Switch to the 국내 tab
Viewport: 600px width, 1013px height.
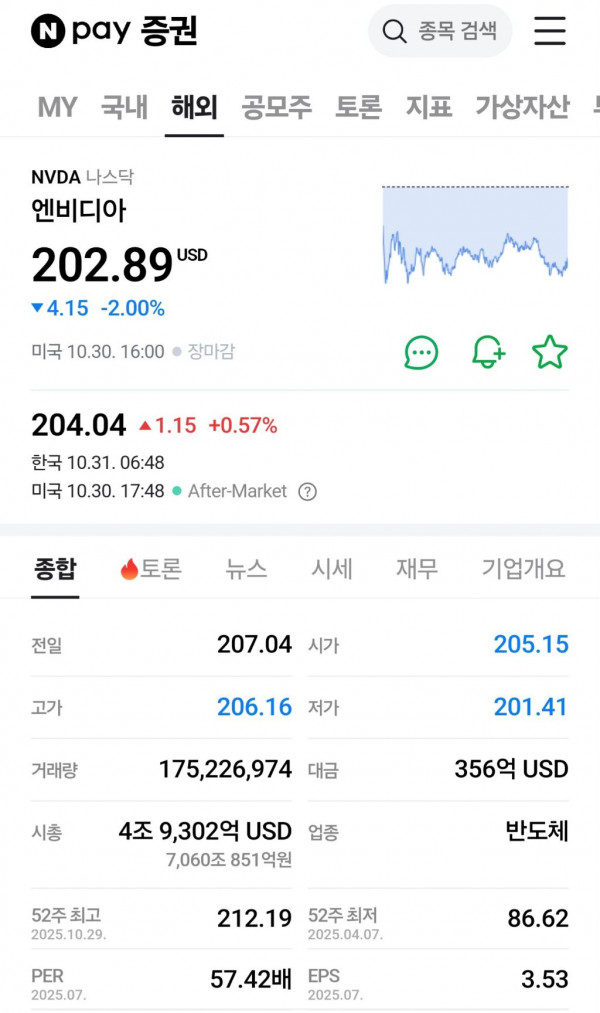pos(124,107)
